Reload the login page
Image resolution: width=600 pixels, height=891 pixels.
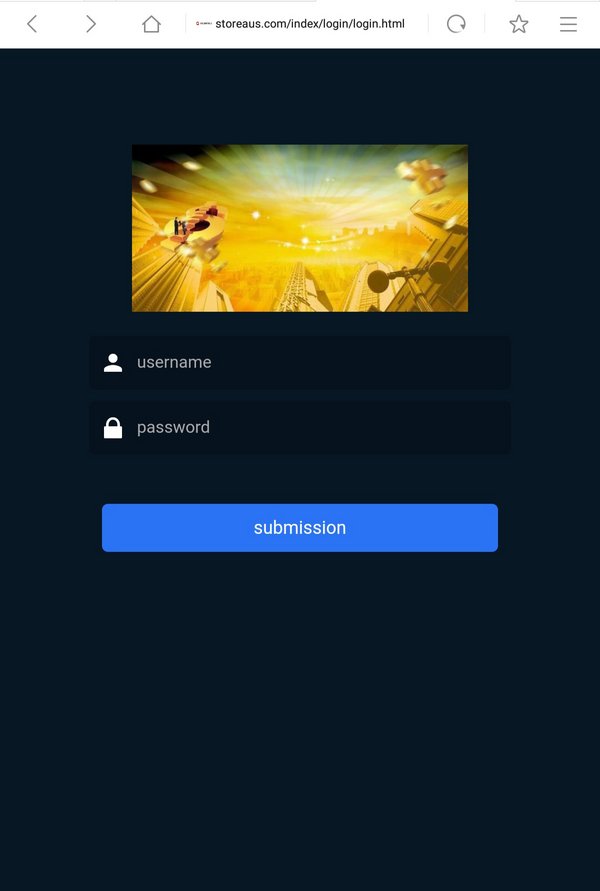click(x=456, y=24)
